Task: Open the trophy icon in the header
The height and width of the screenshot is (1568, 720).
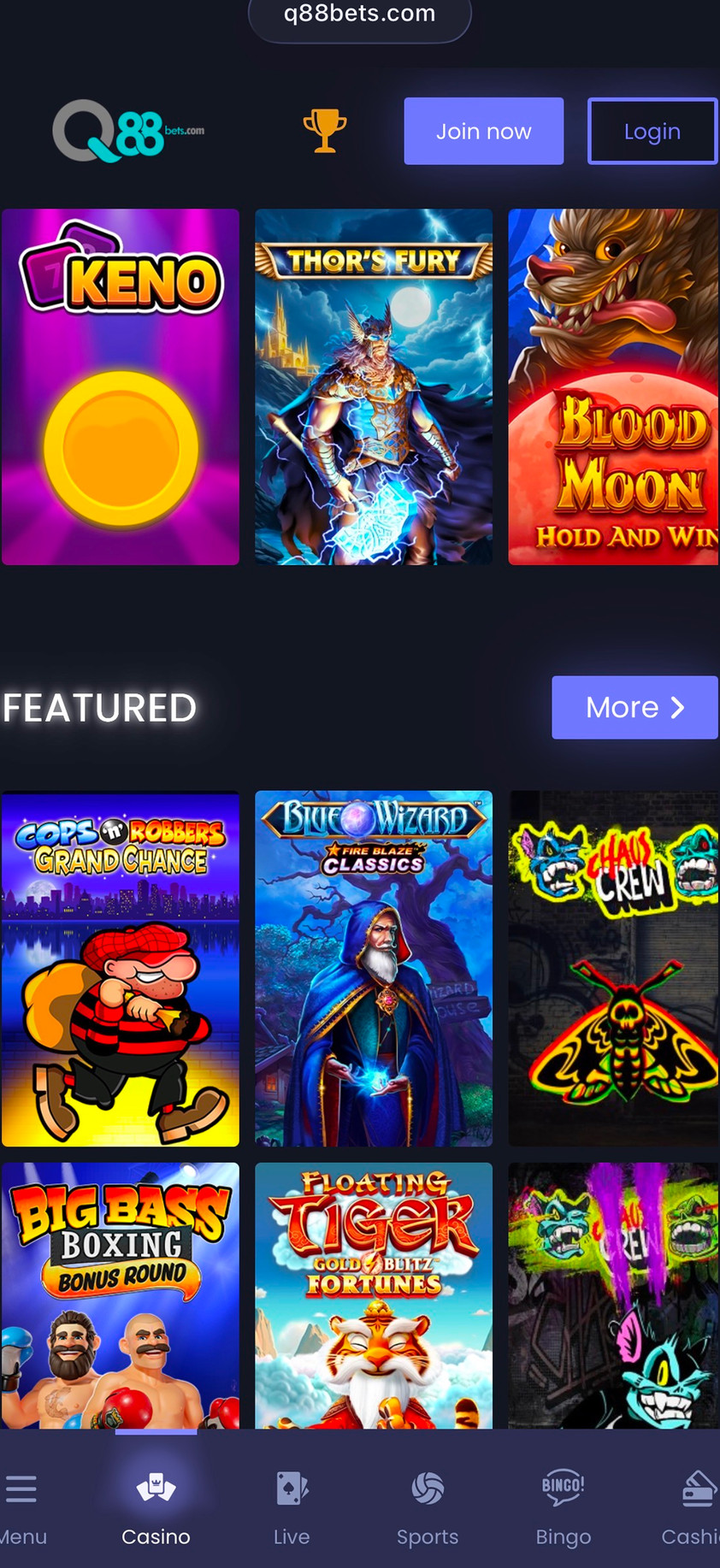Action: 325,131
